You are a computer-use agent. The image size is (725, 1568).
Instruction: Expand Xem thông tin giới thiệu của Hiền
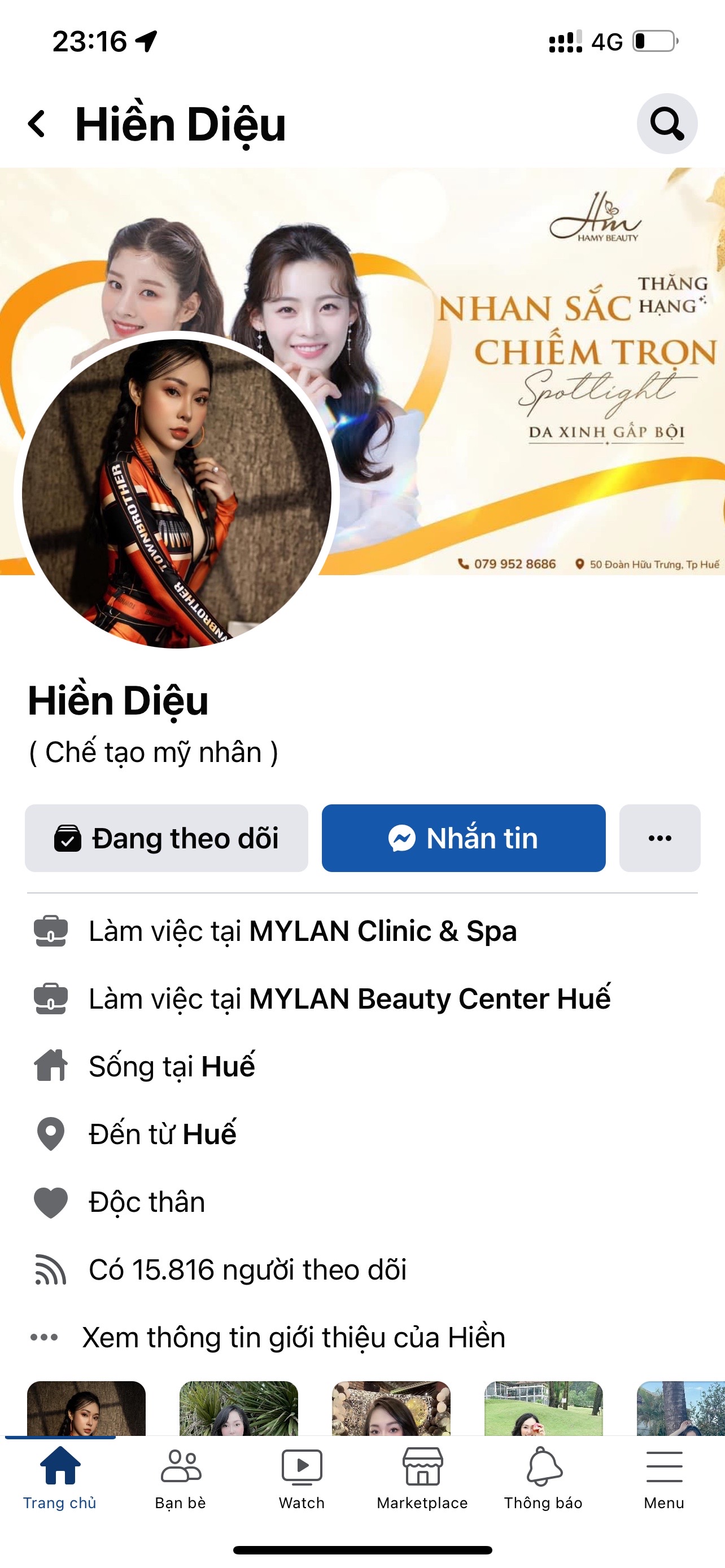(294, 1337)
